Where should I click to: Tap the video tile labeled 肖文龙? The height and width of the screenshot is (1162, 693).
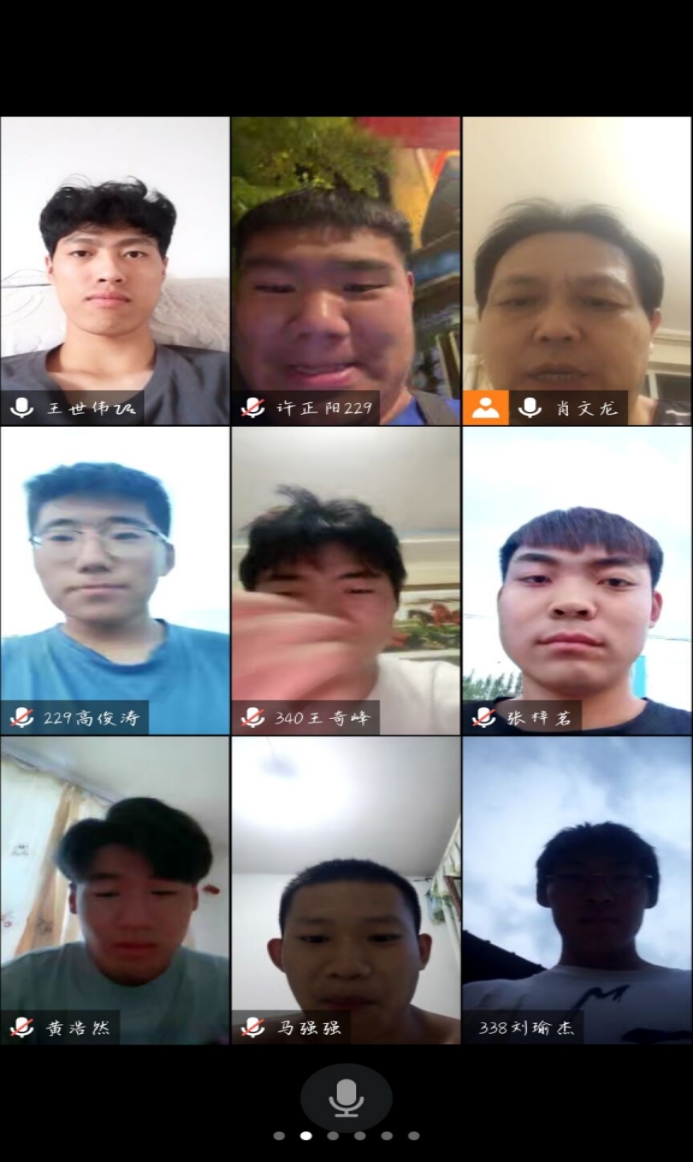pyautogui.click(x=577, y=270)
